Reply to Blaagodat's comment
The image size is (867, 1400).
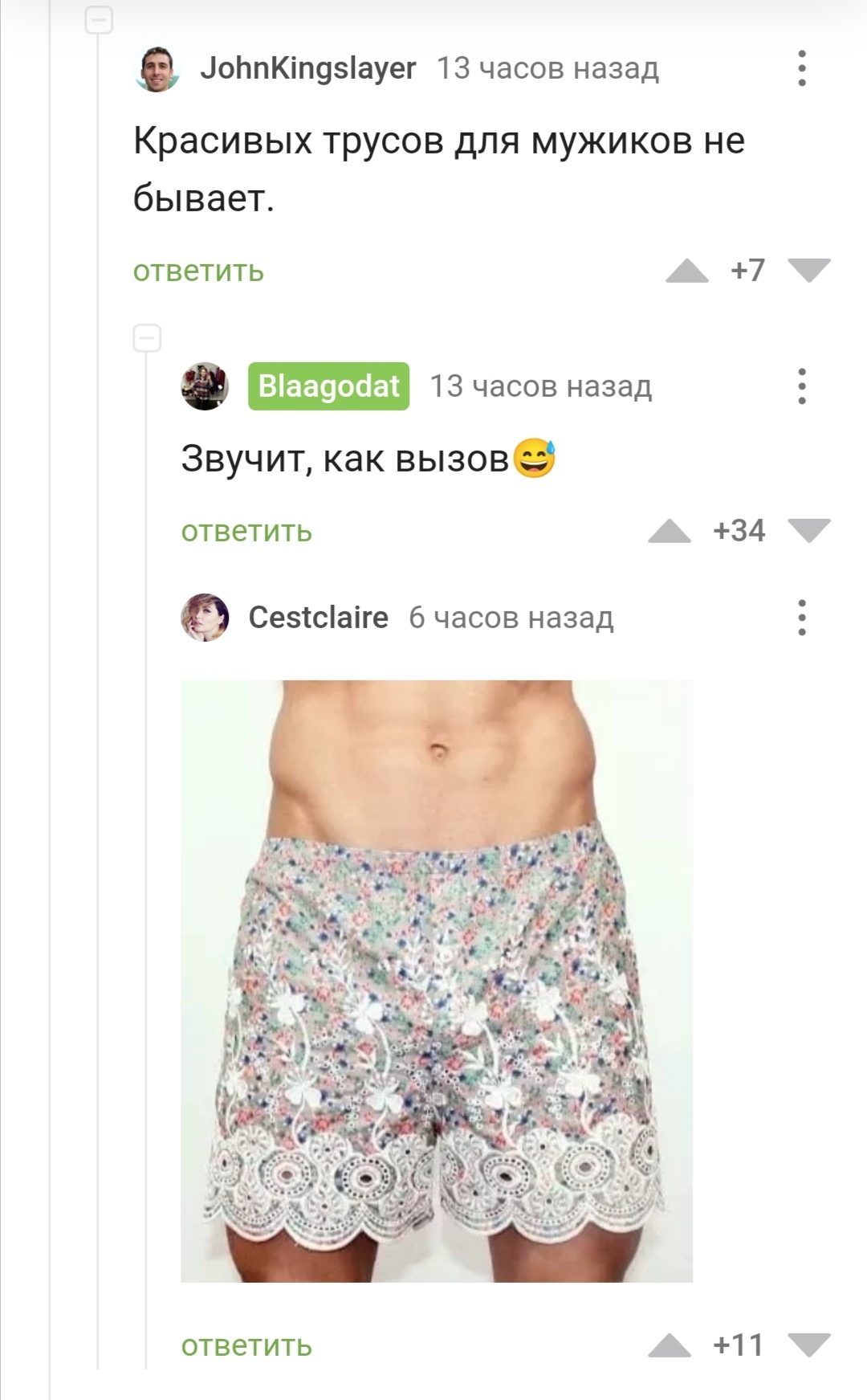[x=246, y=532]
